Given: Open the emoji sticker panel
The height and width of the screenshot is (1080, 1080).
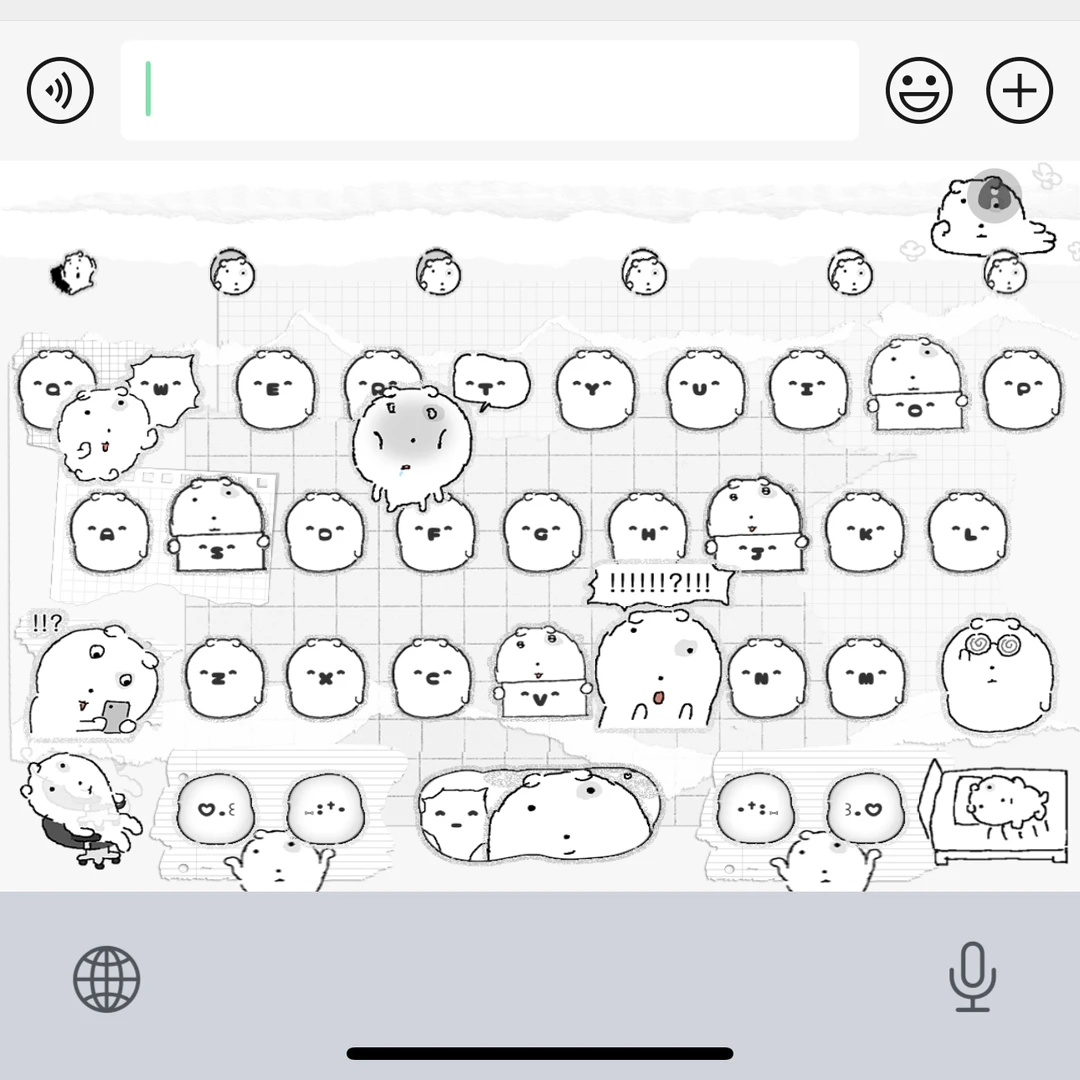Looking at the screenshot, I should click(918, 91).
